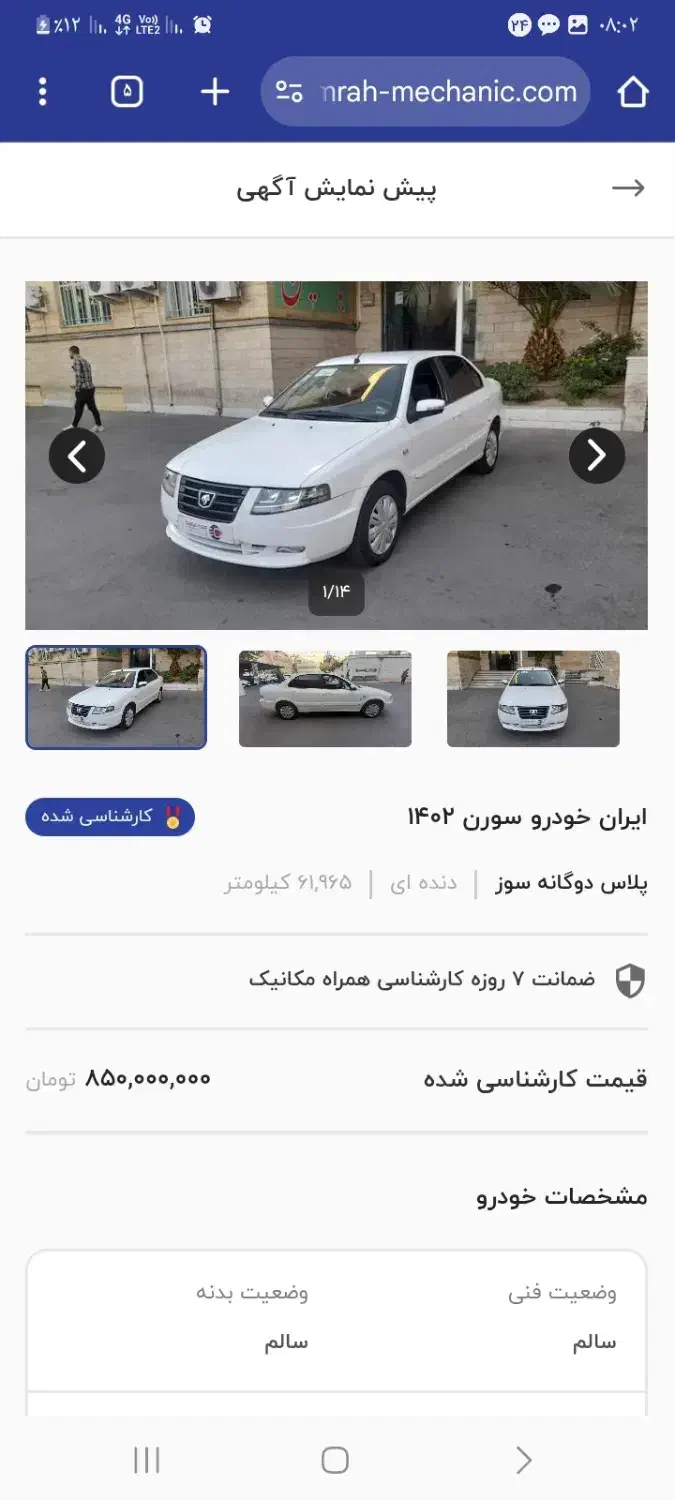Tap the address bar with mechanic.com URL
This screenshot has height=1500, width=675.
coord(426,92)
